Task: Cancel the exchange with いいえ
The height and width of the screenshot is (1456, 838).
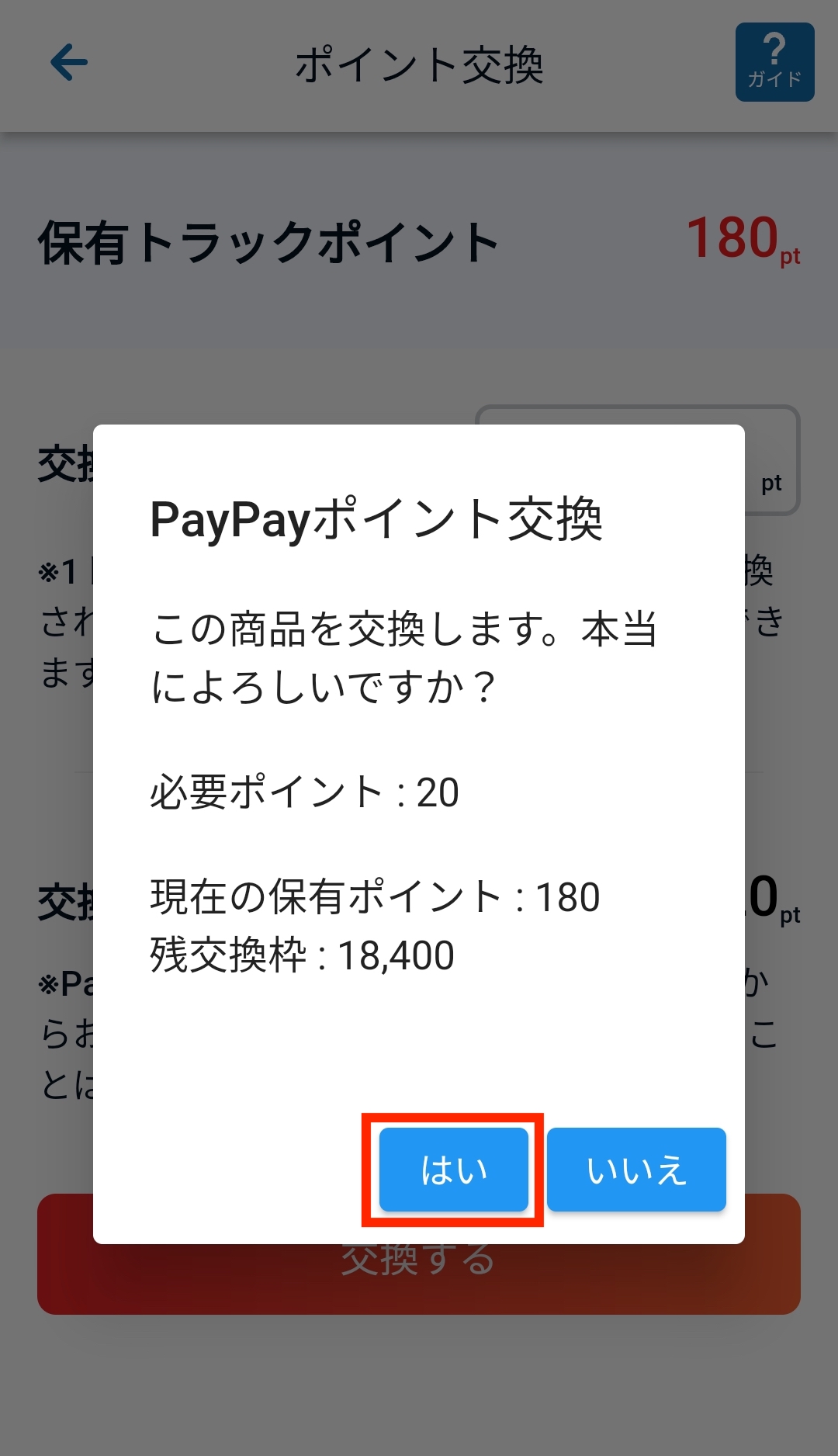Action: tap(636, 1170)
